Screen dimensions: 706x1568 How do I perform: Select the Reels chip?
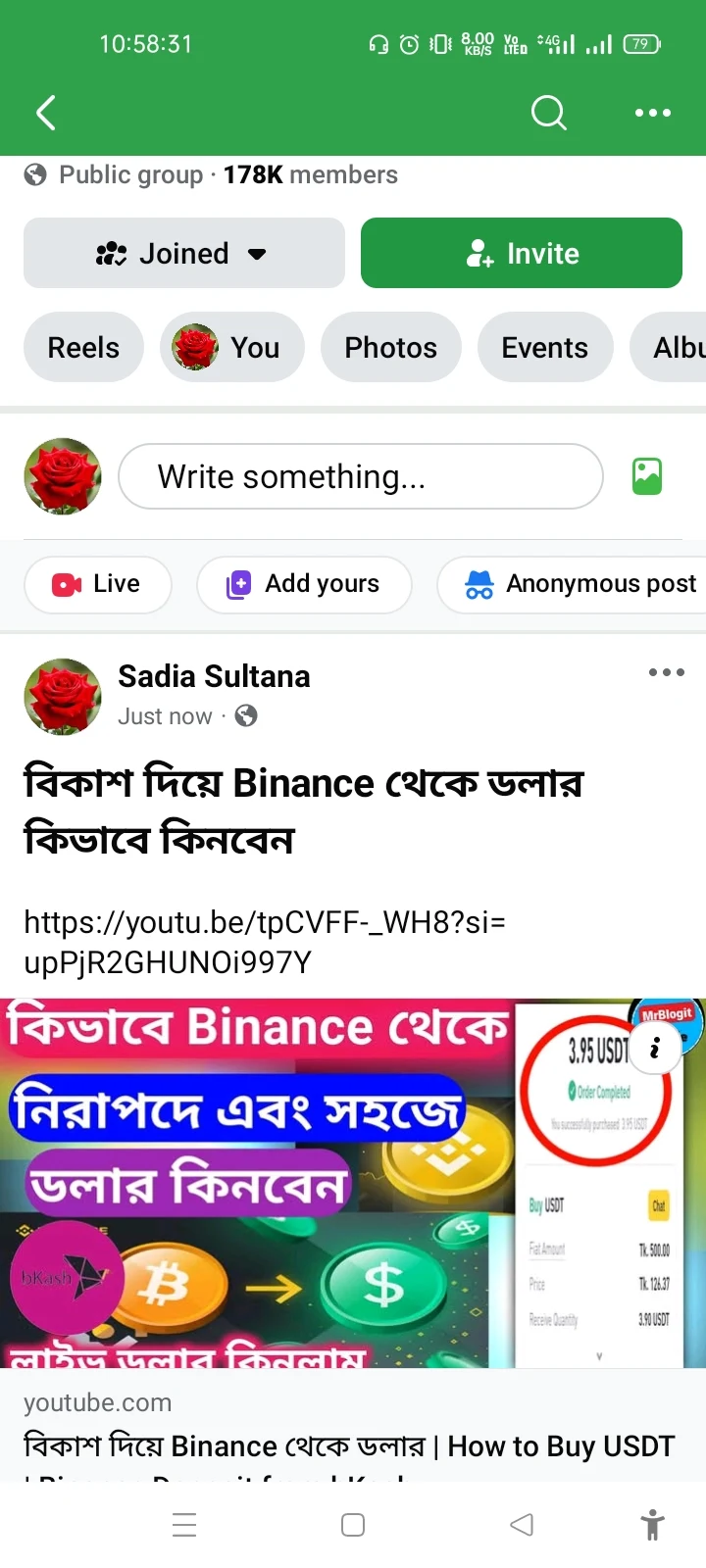(x=83, y=347)
